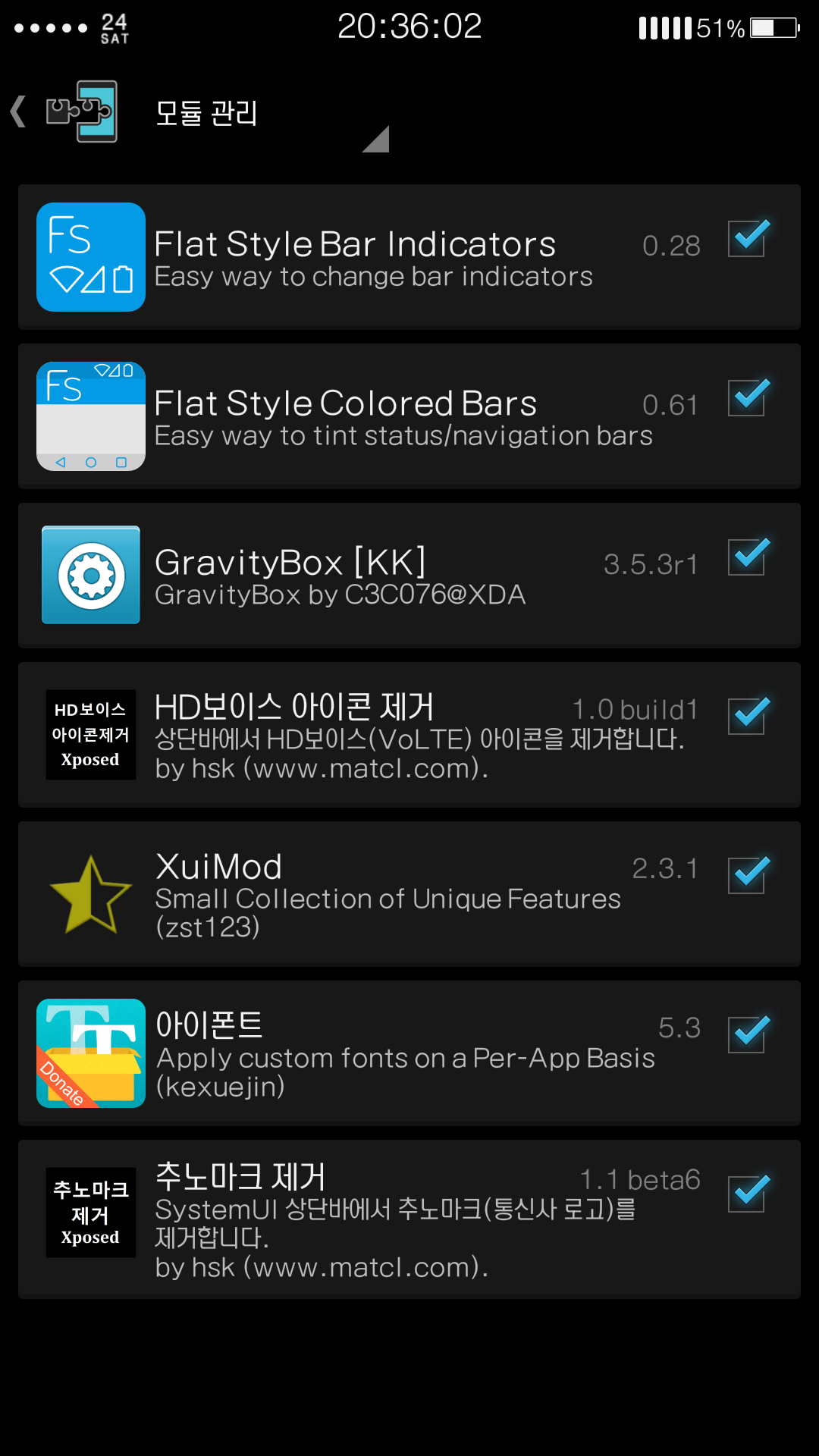Go back using the top-left arrow
Viewport: 819px width, 1456px height.
(20, 112)
